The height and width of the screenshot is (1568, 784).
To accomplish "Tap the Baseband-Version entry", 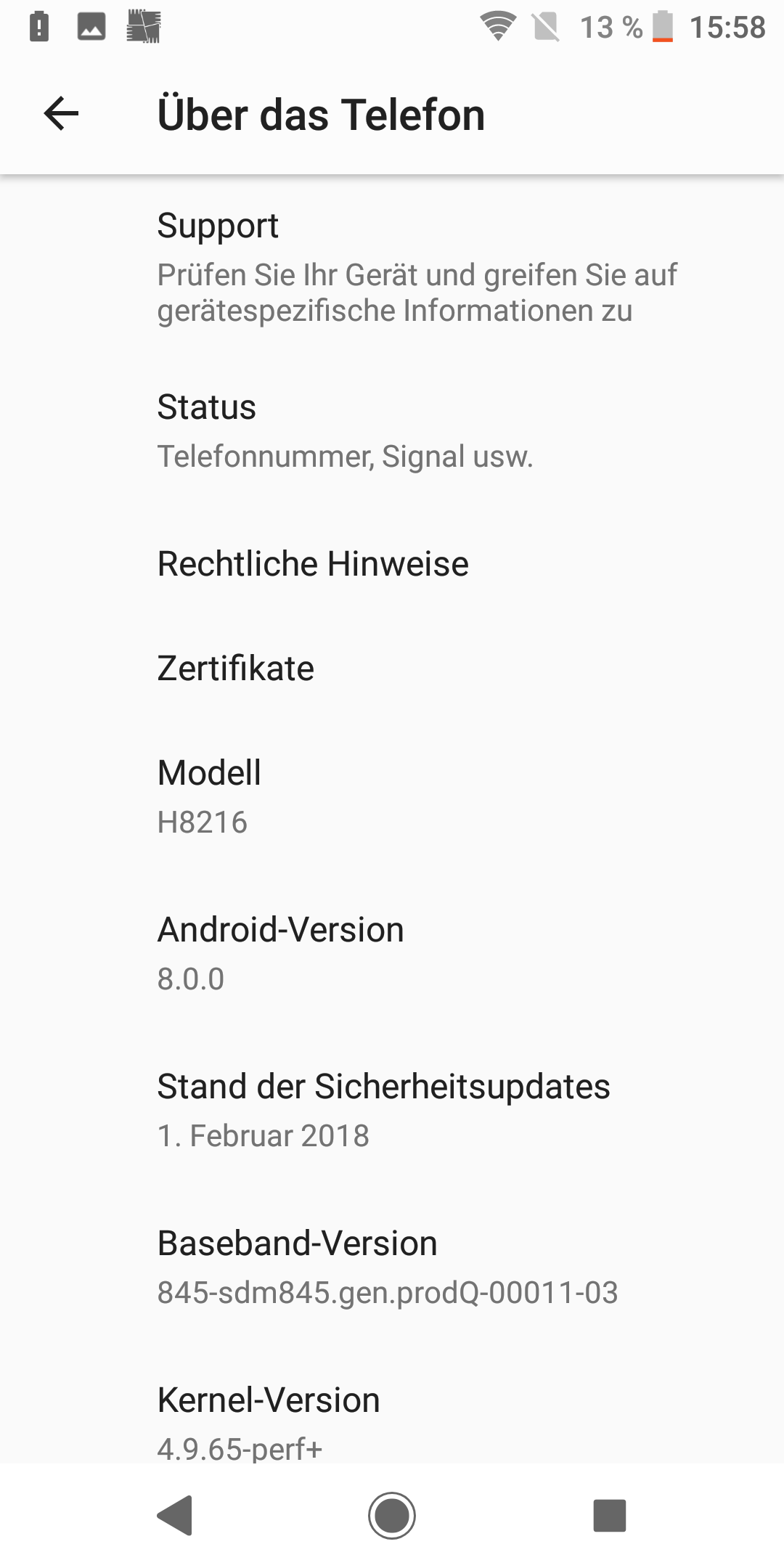I will coord(392,1267).
